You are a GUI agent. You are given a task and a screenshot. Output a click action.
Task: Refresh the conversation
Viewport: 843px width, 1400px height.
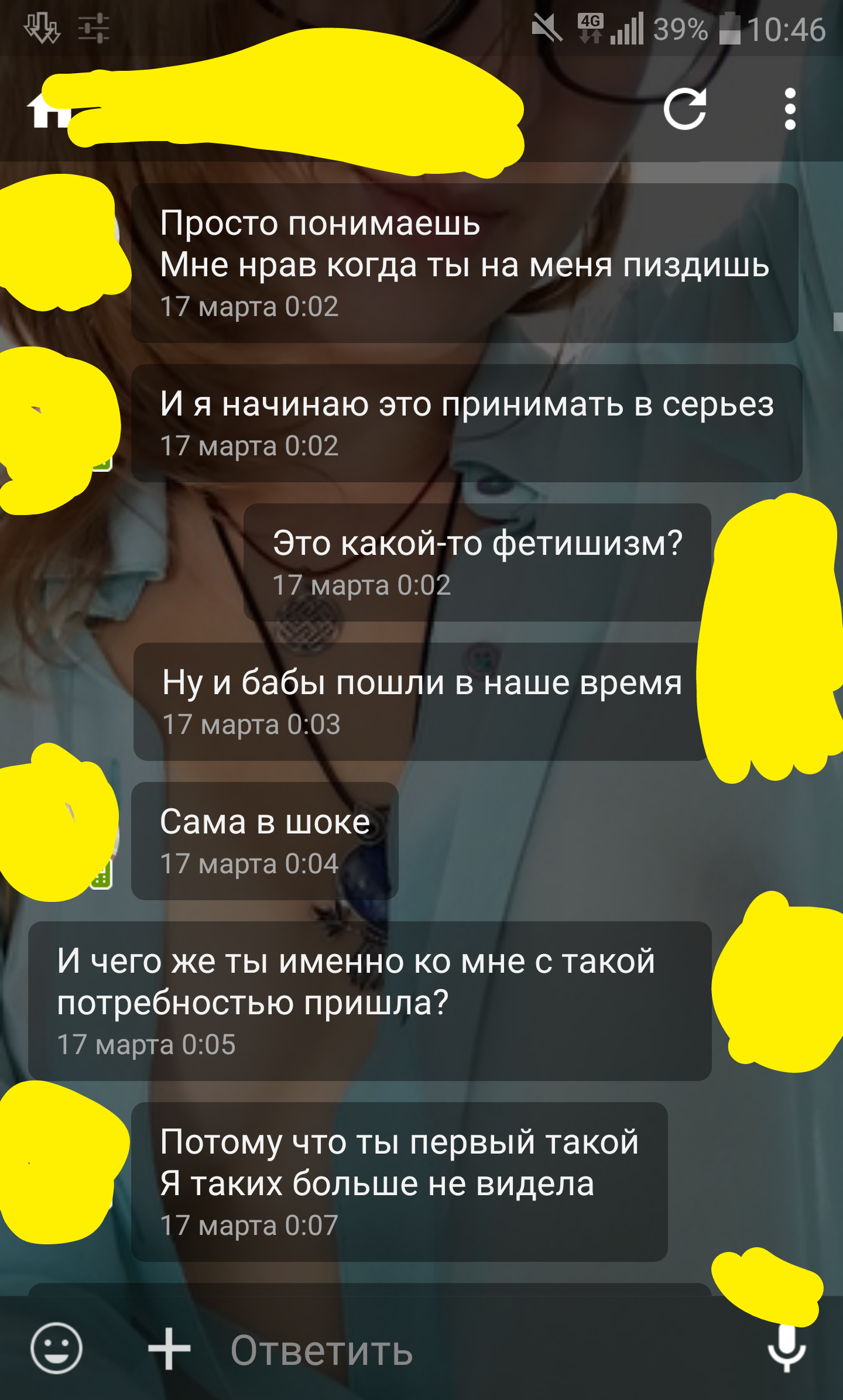click(685, 109)
